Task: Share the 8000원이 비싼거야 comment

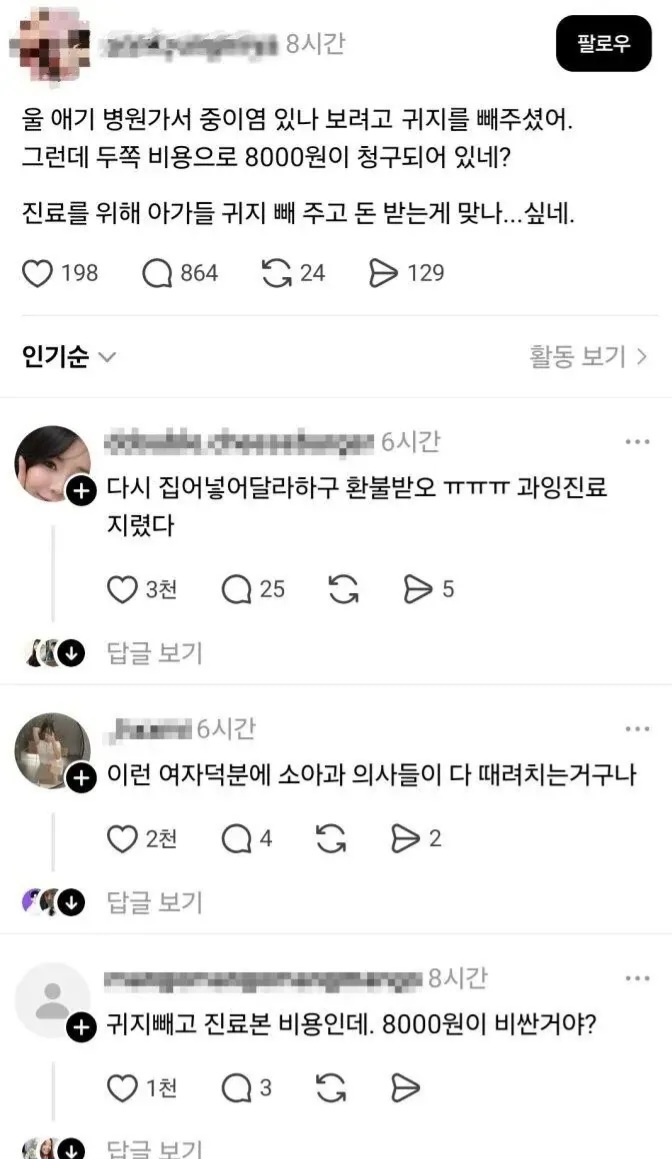Action: (404, 1088)
